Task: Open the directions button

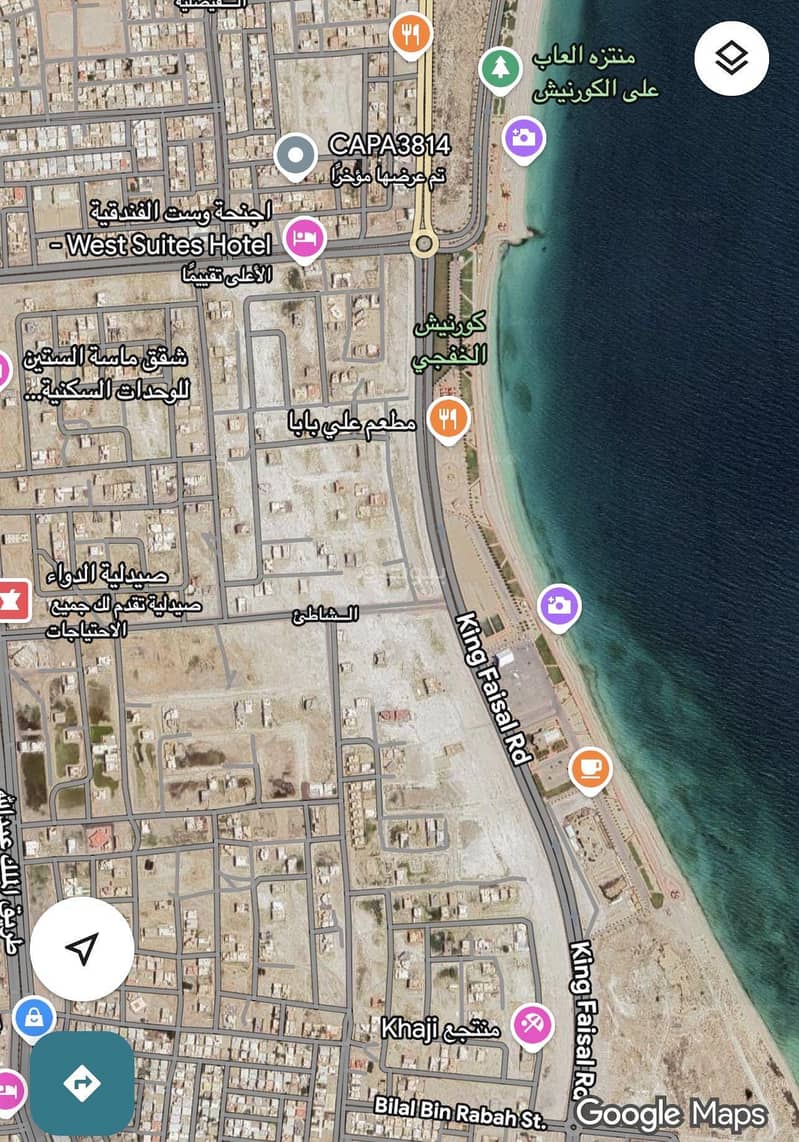Action: [82, 1082]
